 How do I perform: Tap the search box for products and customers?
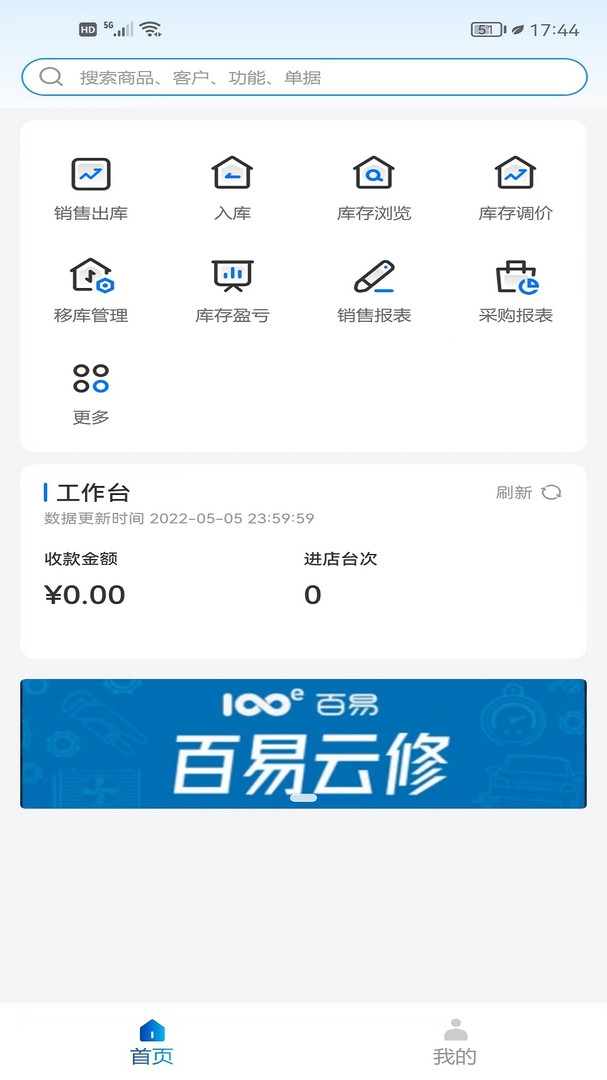pyautogui.click(x=303, y=77)
